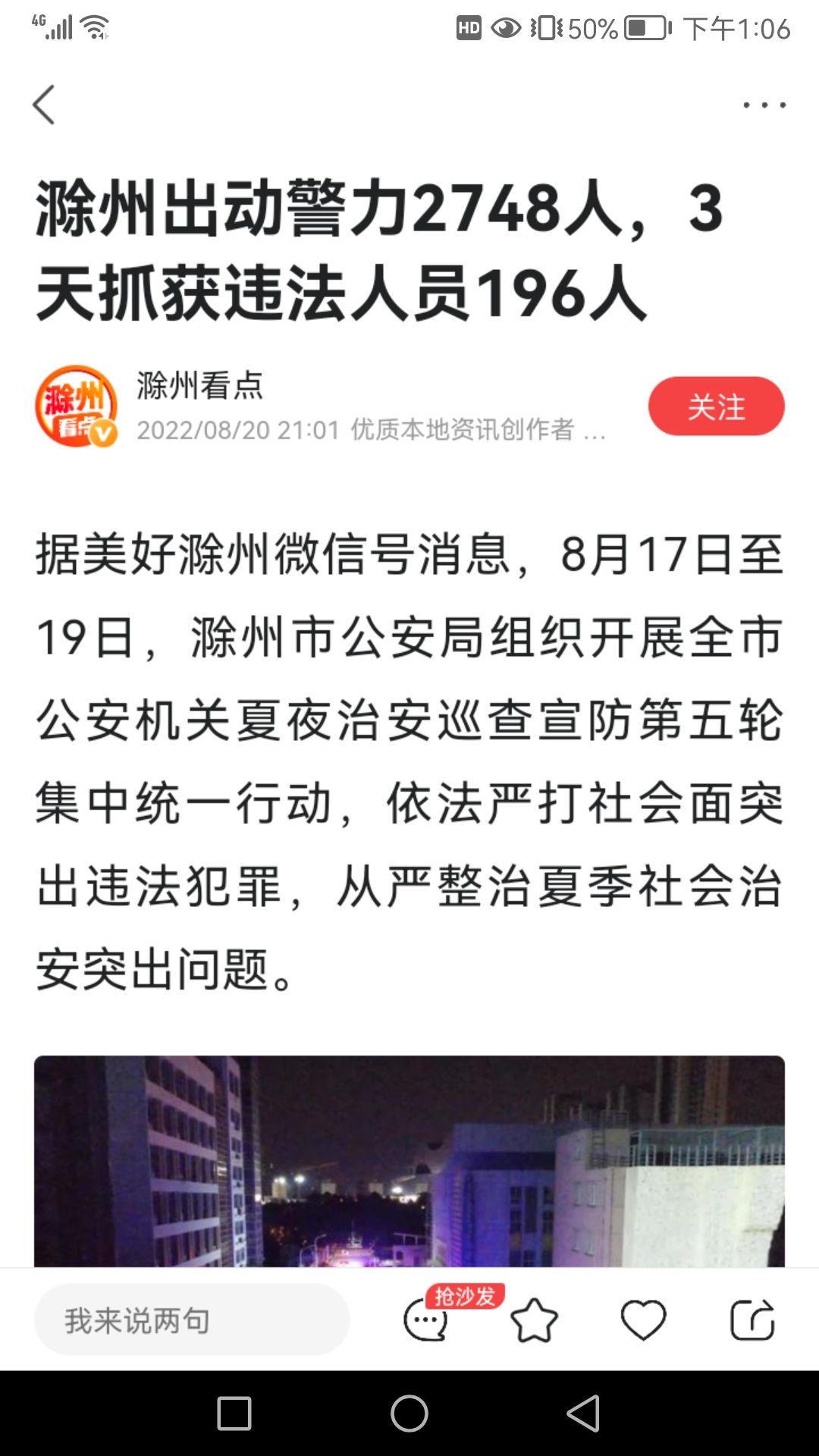Favorite this article with the star
This screenshot has width=819, height=1456.
pos(535,1320)
